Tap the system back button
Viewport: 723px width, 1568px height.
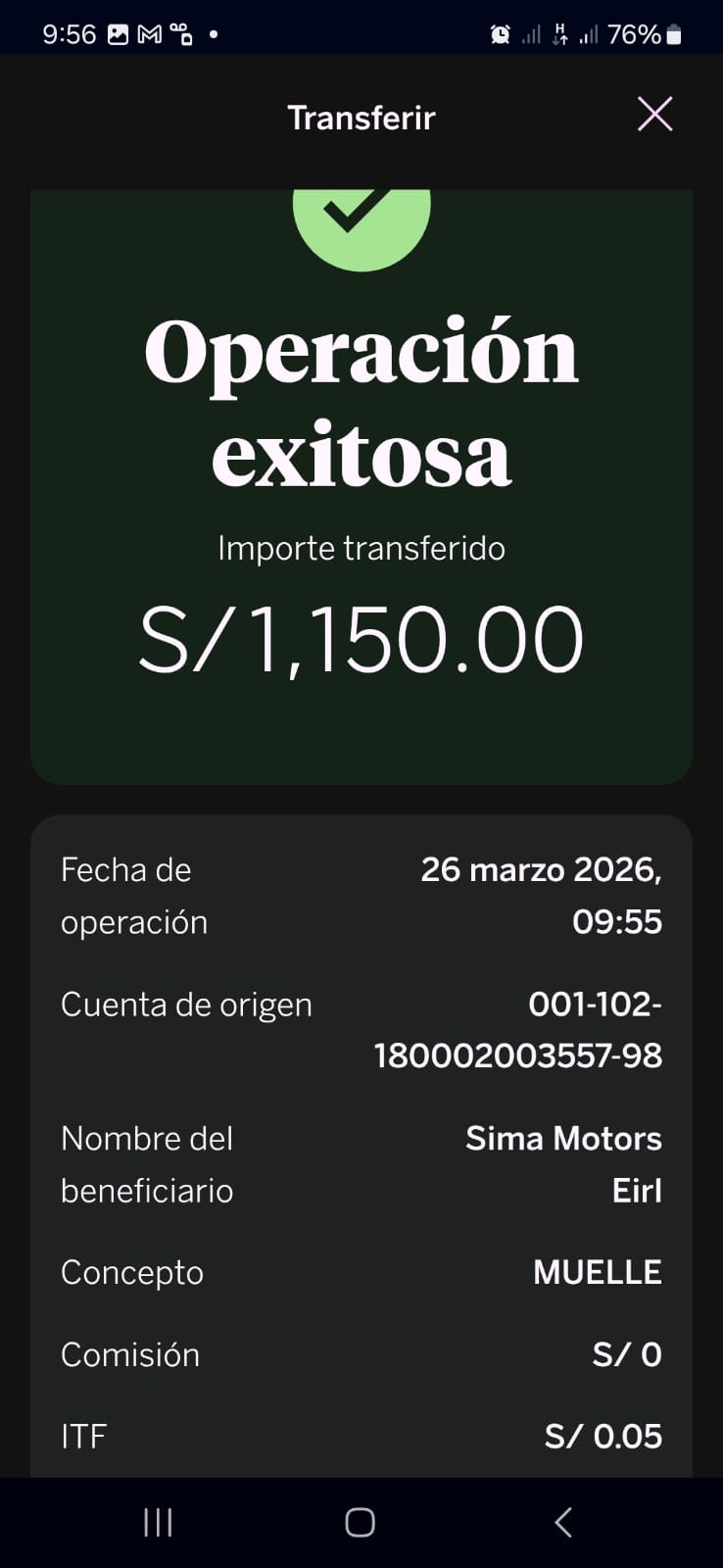pos(563,1522)
